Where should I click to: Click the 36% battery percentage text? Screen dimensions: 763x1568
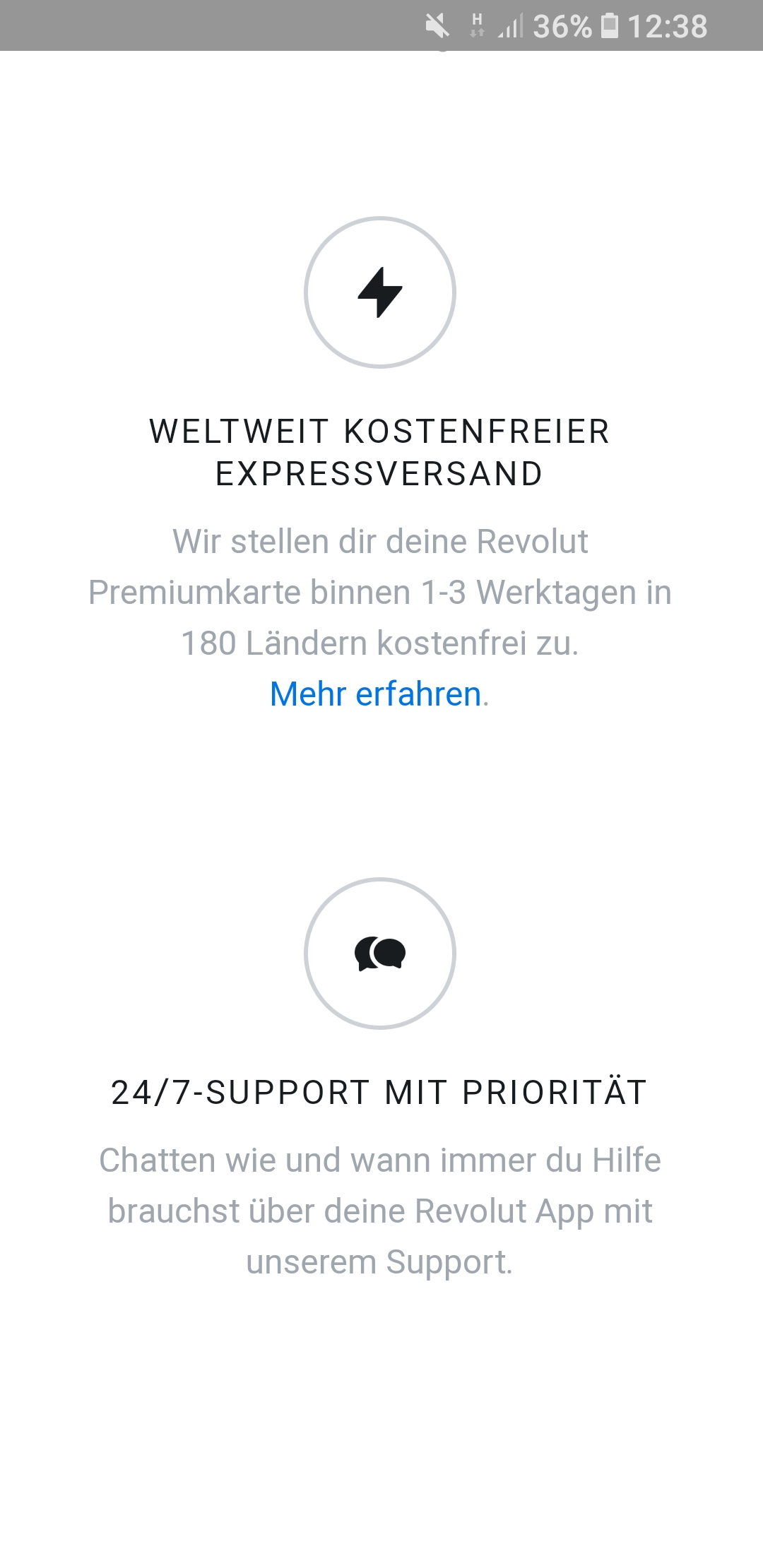[562, 27]
